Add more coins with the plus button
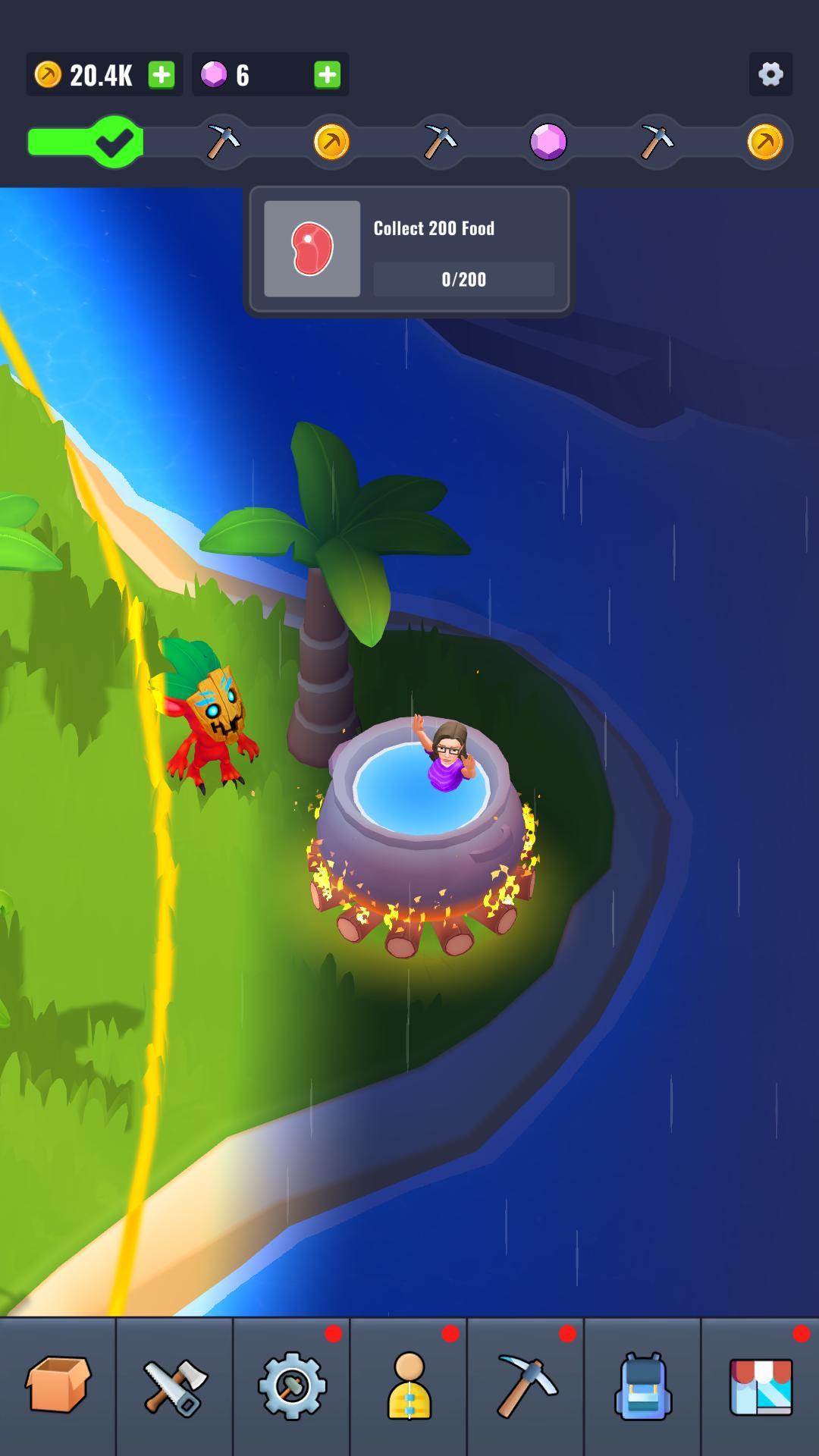The image size is (819, 1456). click(161, 74)
